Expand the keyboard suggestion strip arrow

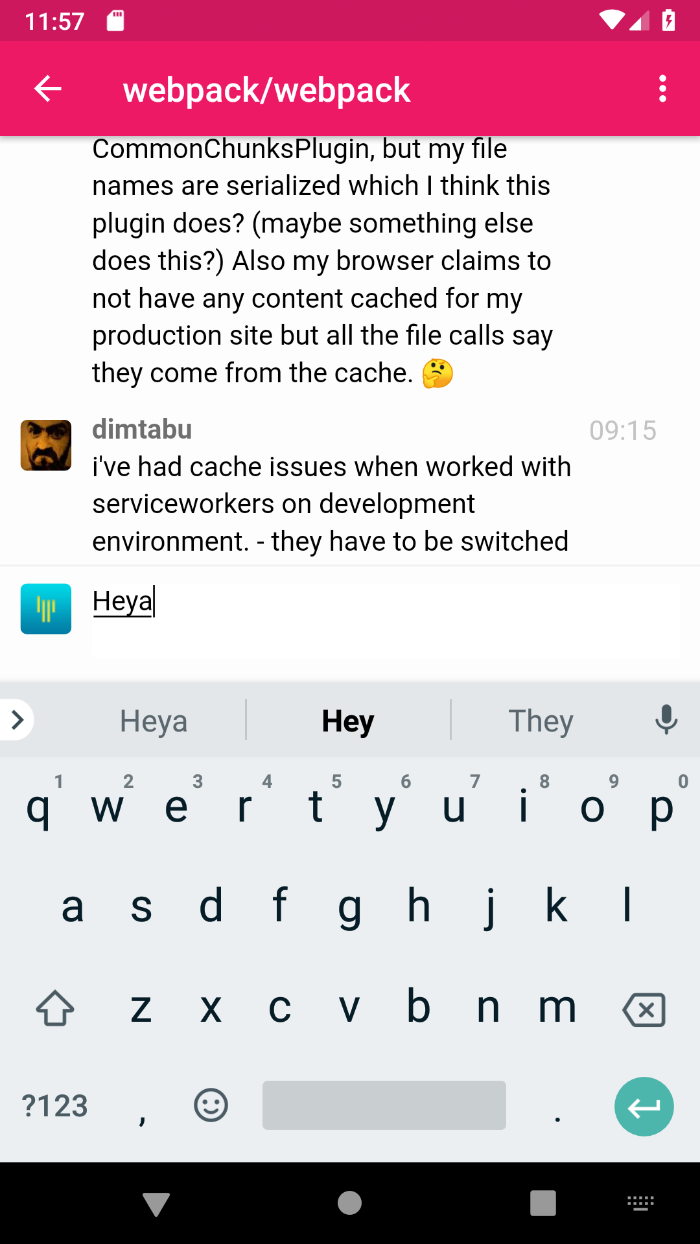(16, 719)
